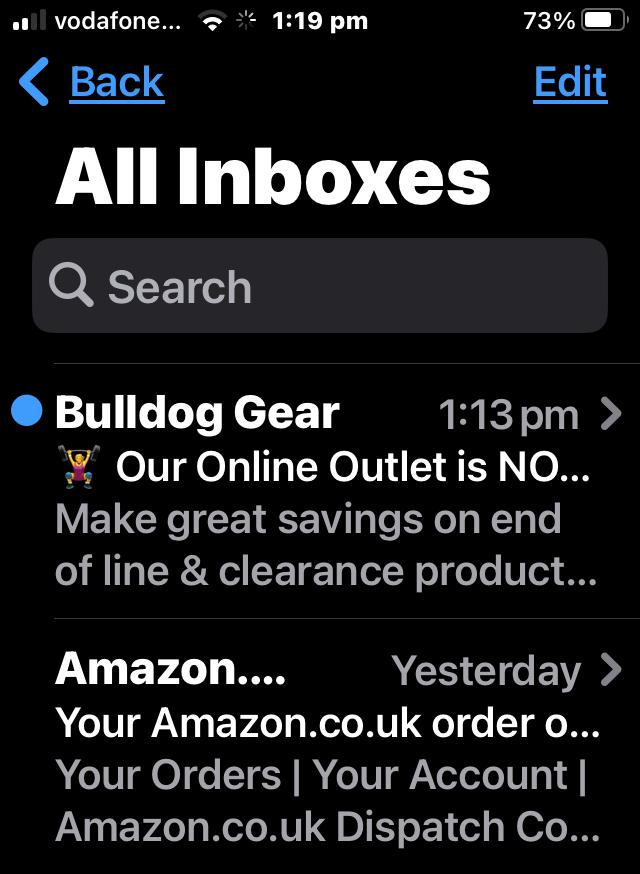Open the Search field
This screenshot has height=874, width=640.
tap(320, 286)
